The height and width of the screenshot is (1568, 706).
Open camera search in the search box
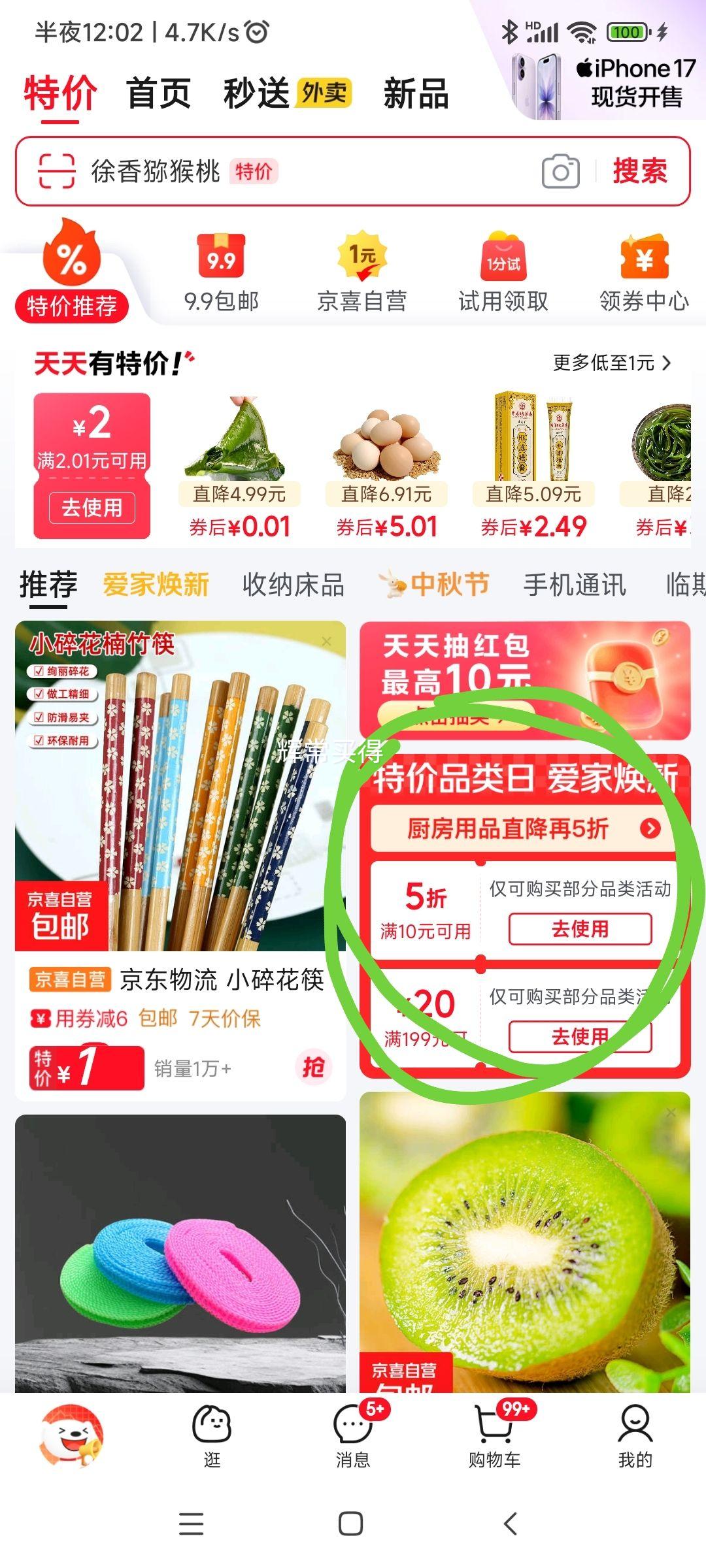tap(560, 172)
